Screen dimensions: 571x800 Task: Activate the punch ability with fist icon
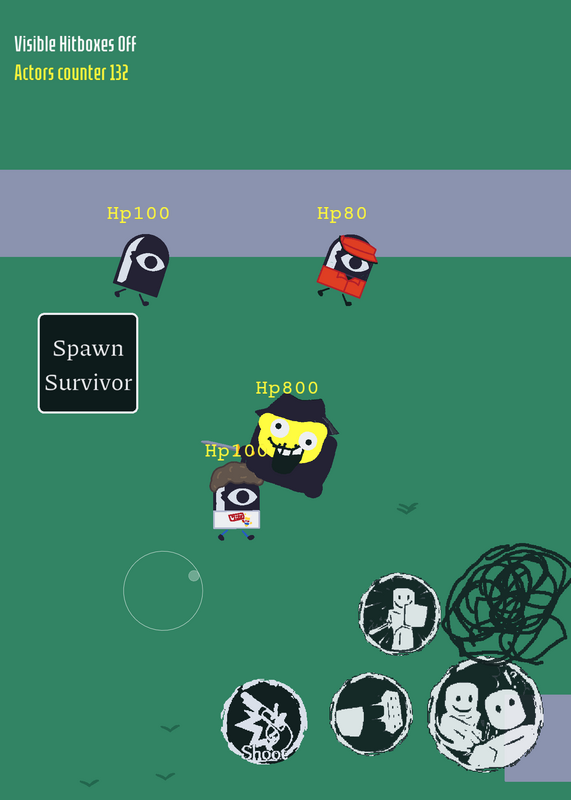coord(371,714)
